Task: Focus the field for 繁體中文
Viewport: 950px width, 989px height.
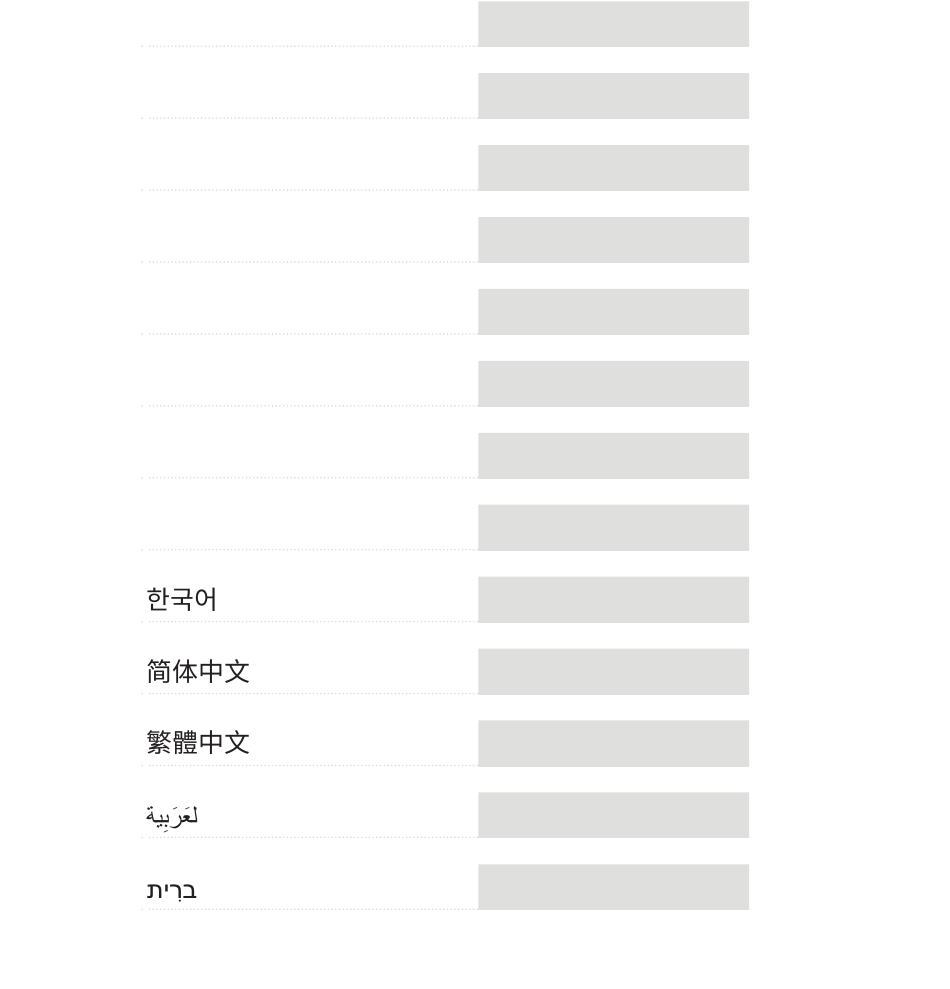Action: tap(613, 743)
